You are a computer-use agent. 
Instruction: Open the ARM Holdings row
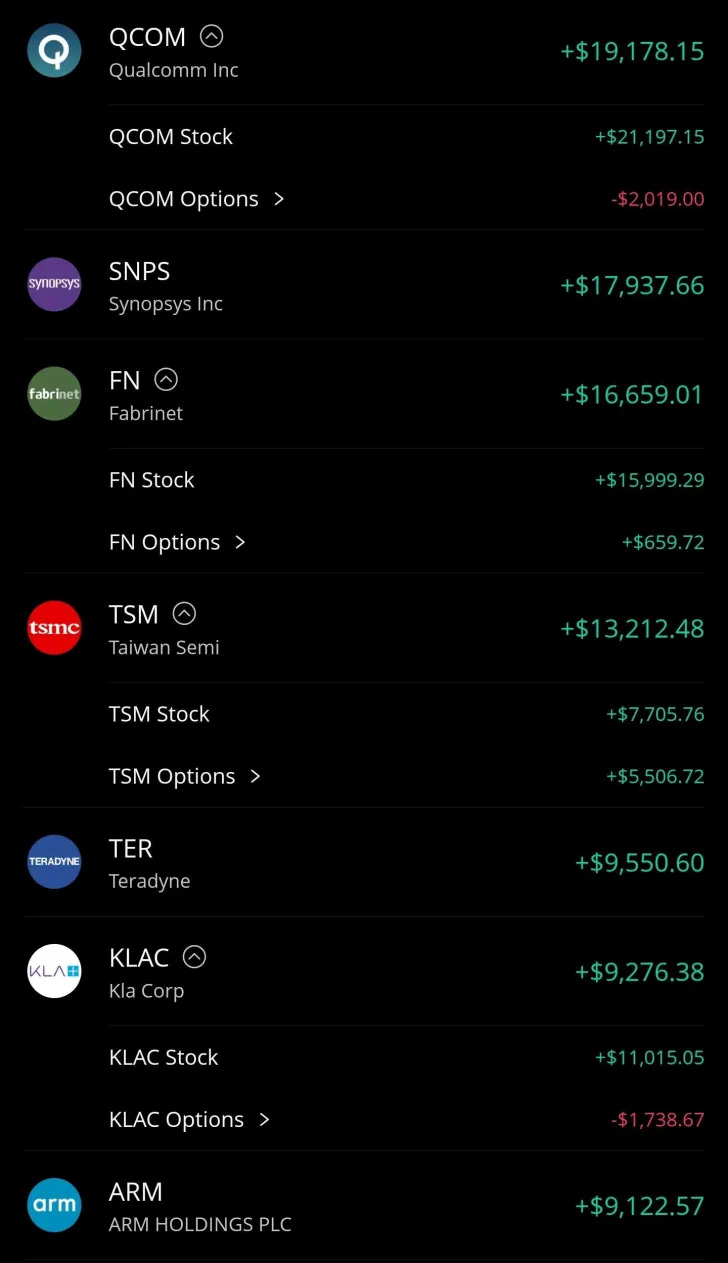[x=364, y=1205]
